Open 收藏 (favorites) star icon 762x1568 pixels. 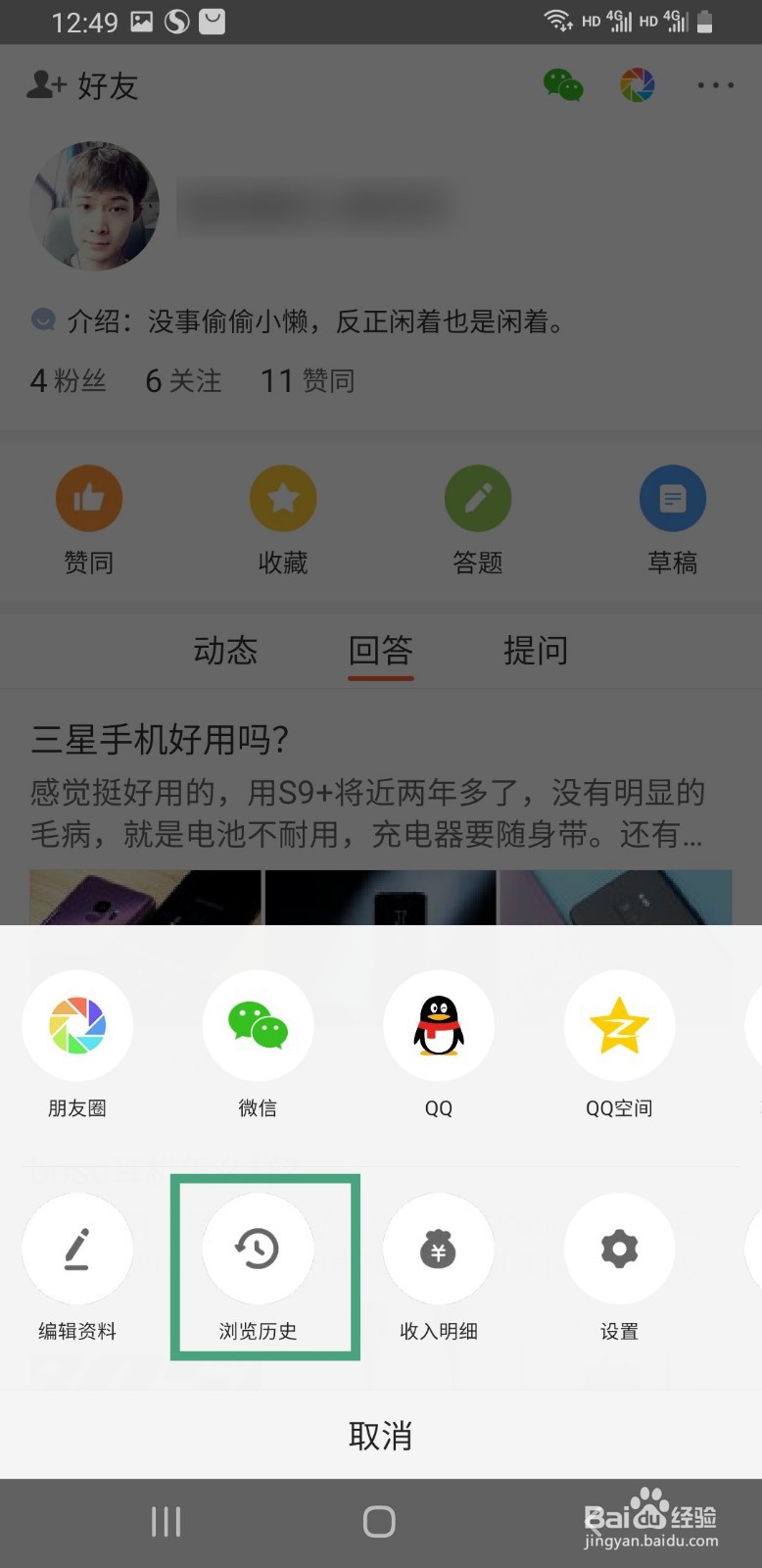pyautogui.click(x=283, y=498)
